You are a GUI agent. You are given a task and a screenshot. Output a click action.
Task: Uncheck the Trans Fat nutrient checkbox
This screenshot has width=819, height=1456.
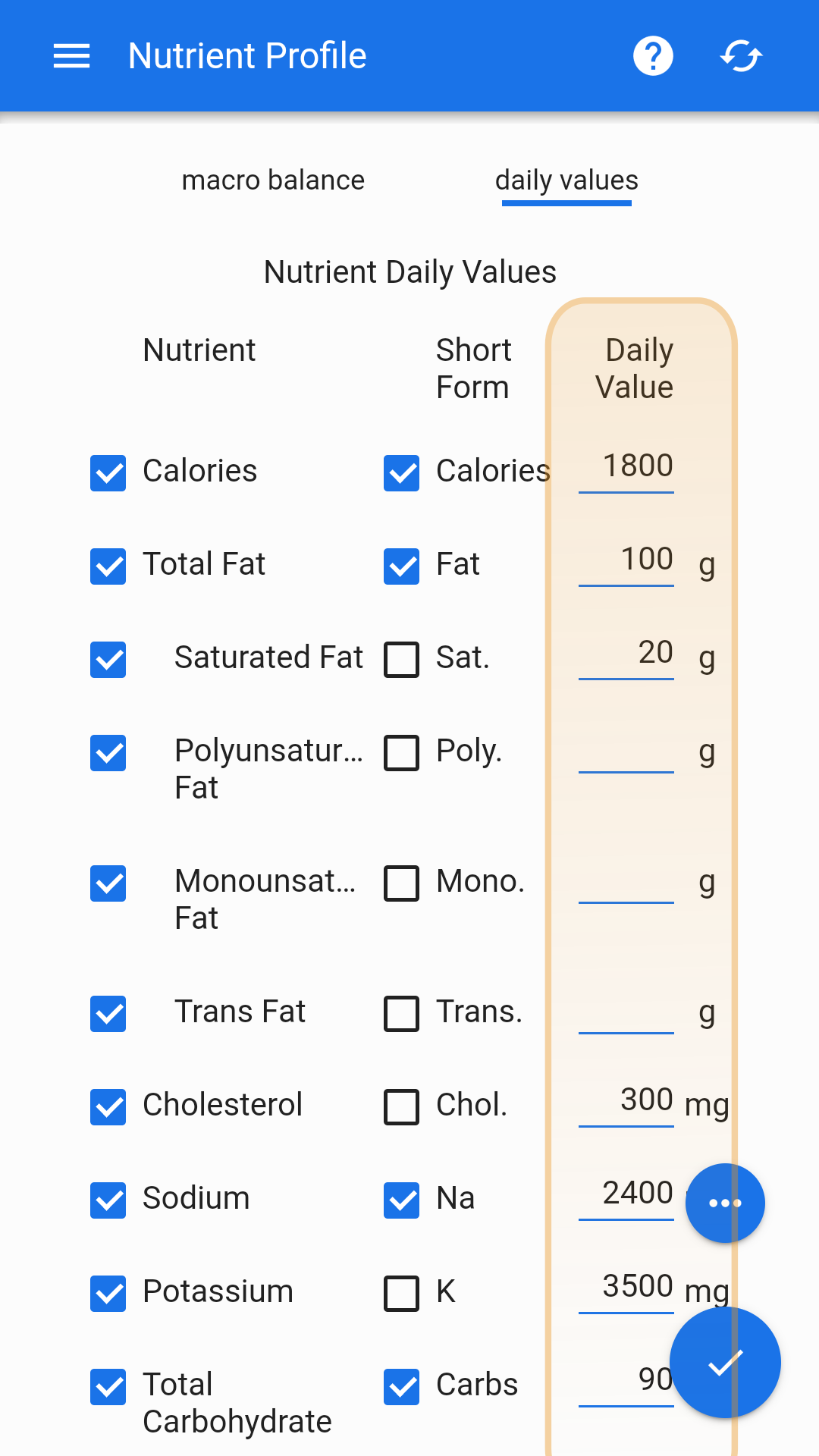point(108,1014)
